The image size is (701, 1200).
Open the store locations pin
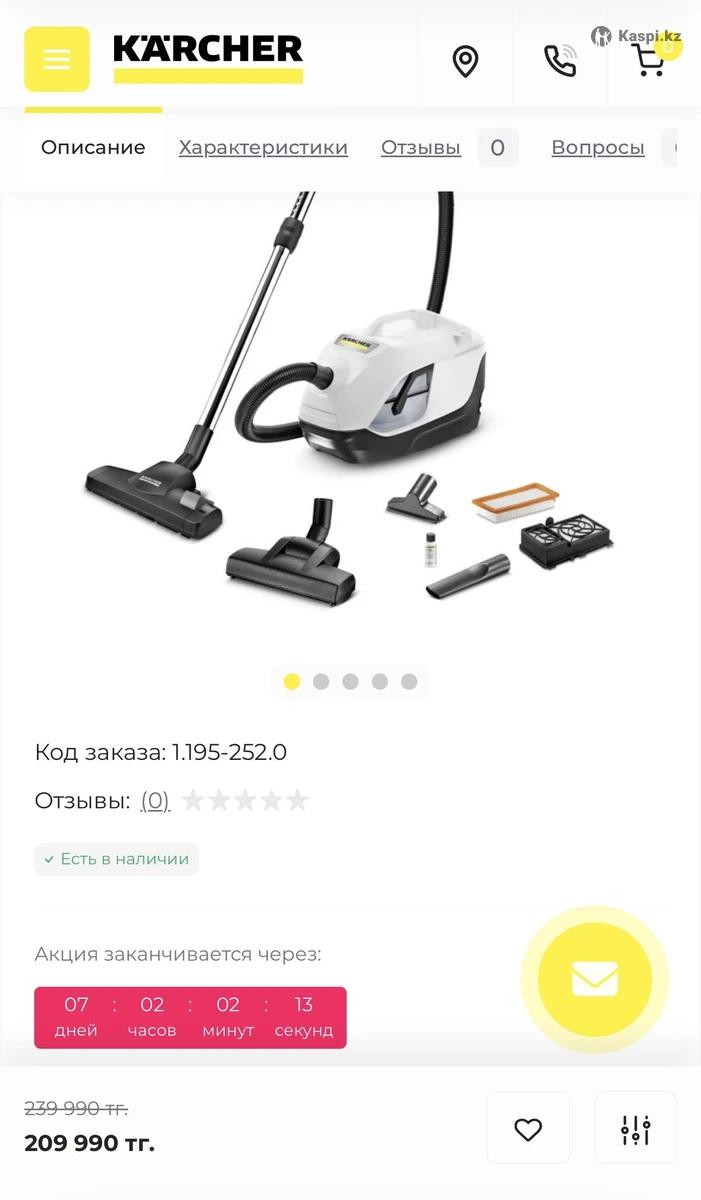[465, 61]
